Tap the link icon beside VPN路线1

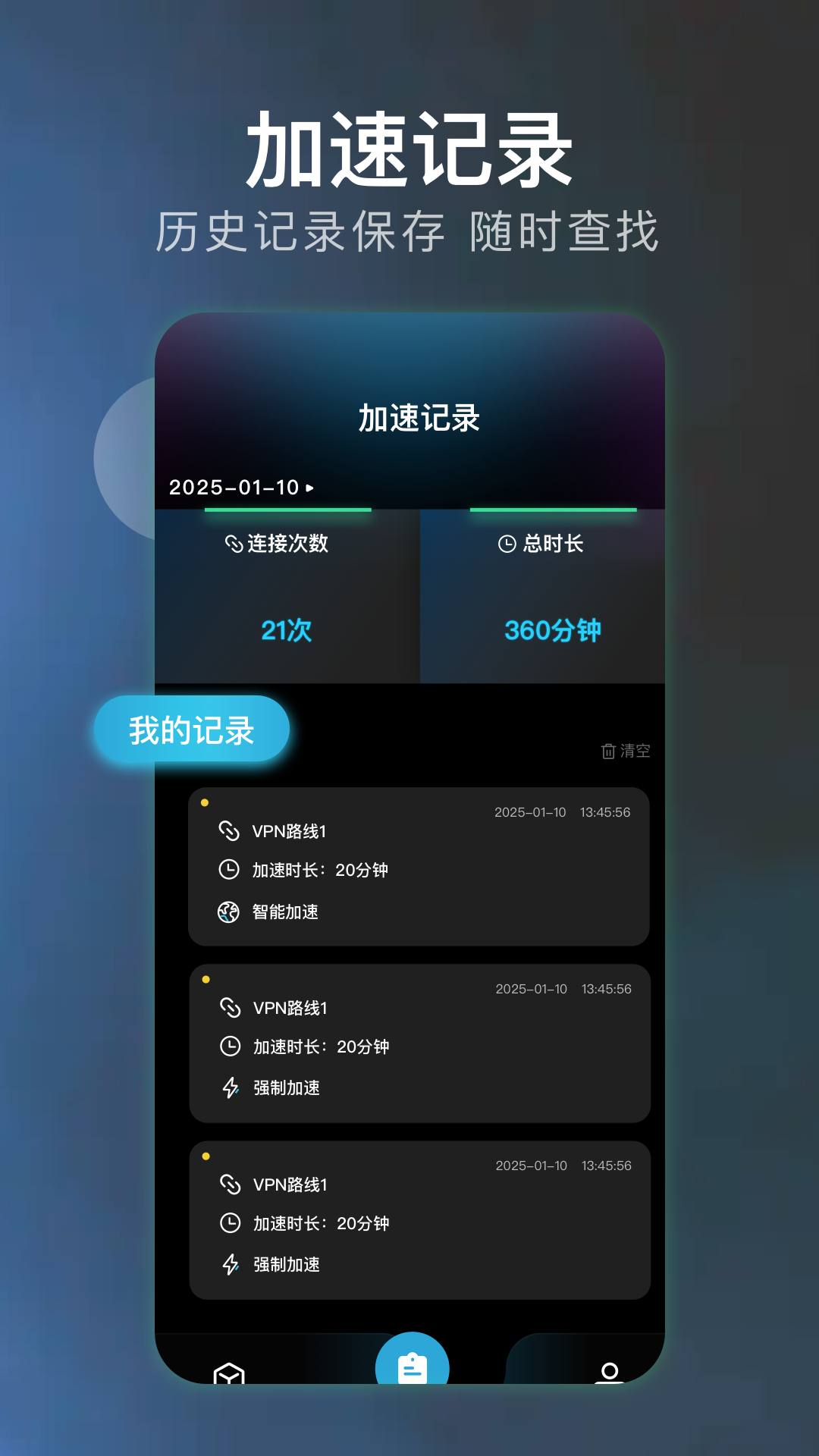229,832
